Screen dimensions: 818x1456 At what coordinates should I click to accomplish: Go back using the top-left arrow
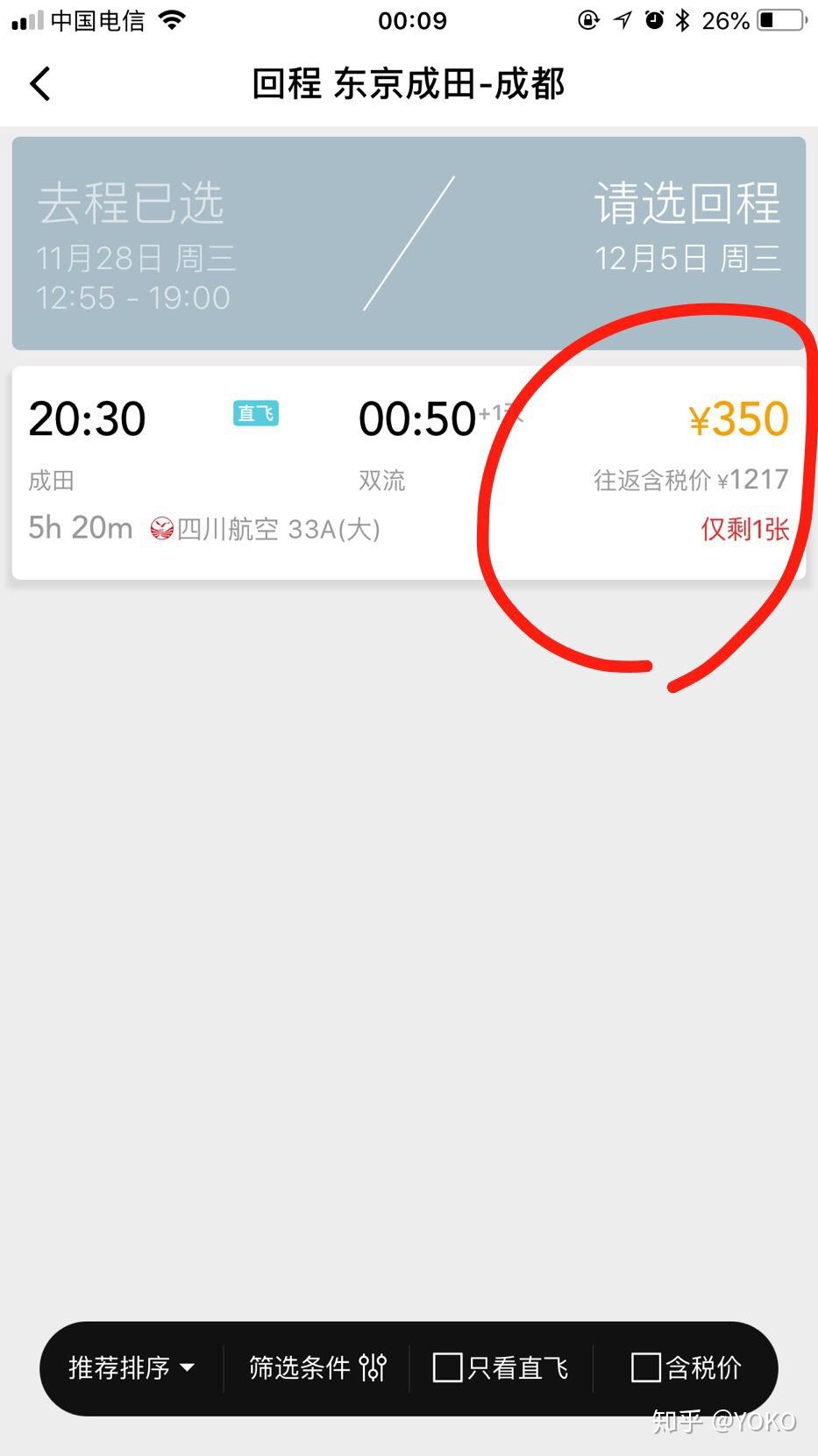coord(40,84)
